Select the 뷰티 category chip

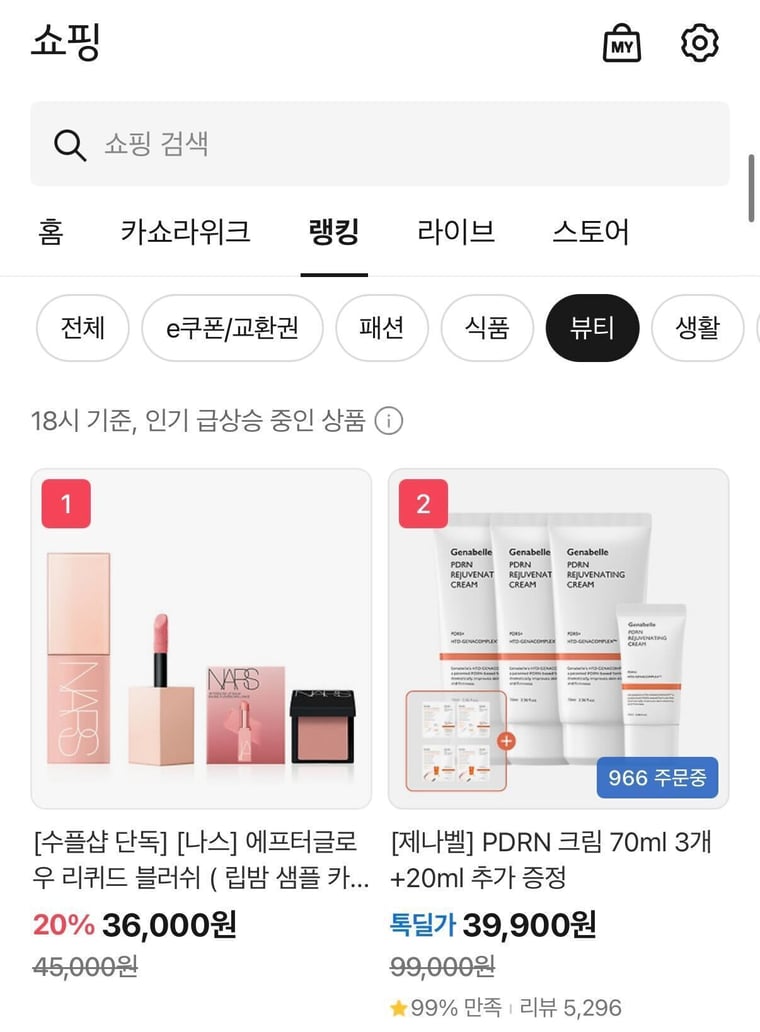click(592, 328)
